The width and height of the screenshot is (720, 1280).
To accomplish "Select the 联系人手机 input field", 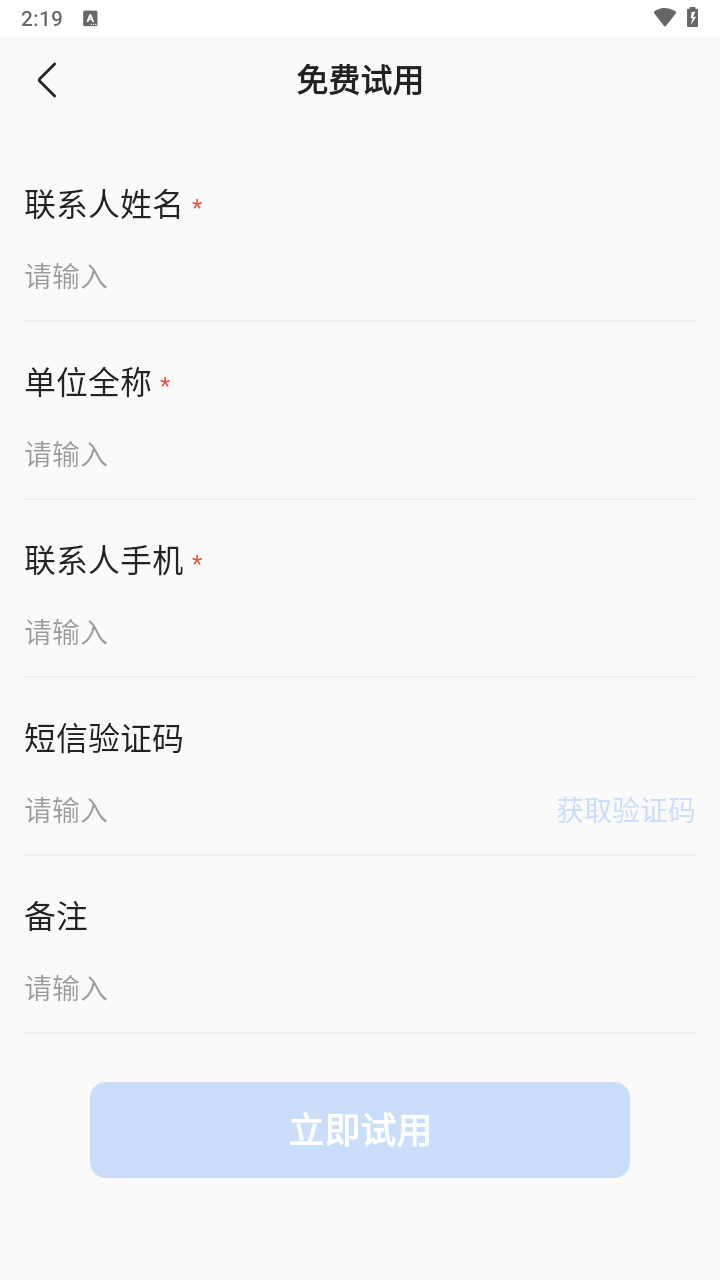I will tap(360, 633).
